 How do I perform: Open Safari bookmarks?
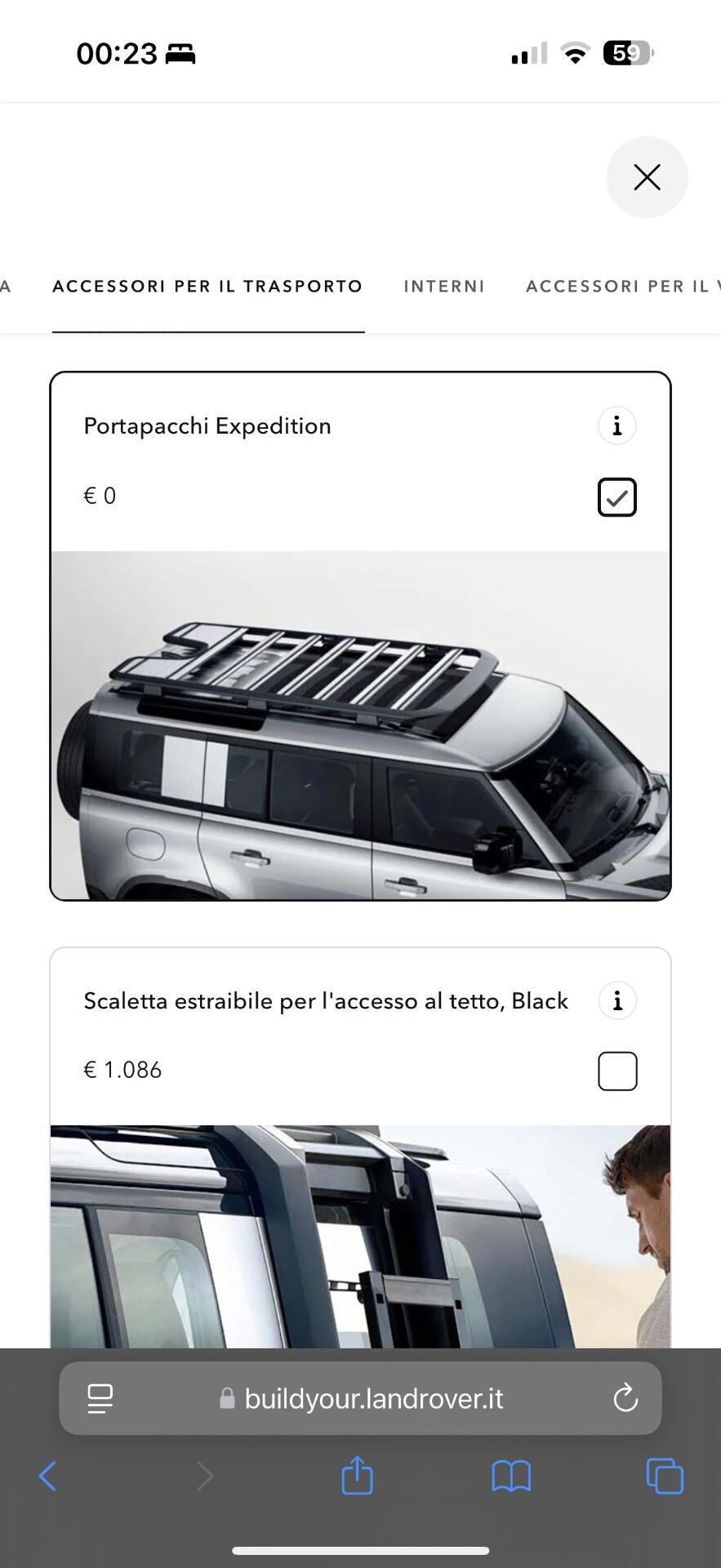(511, 1476)
